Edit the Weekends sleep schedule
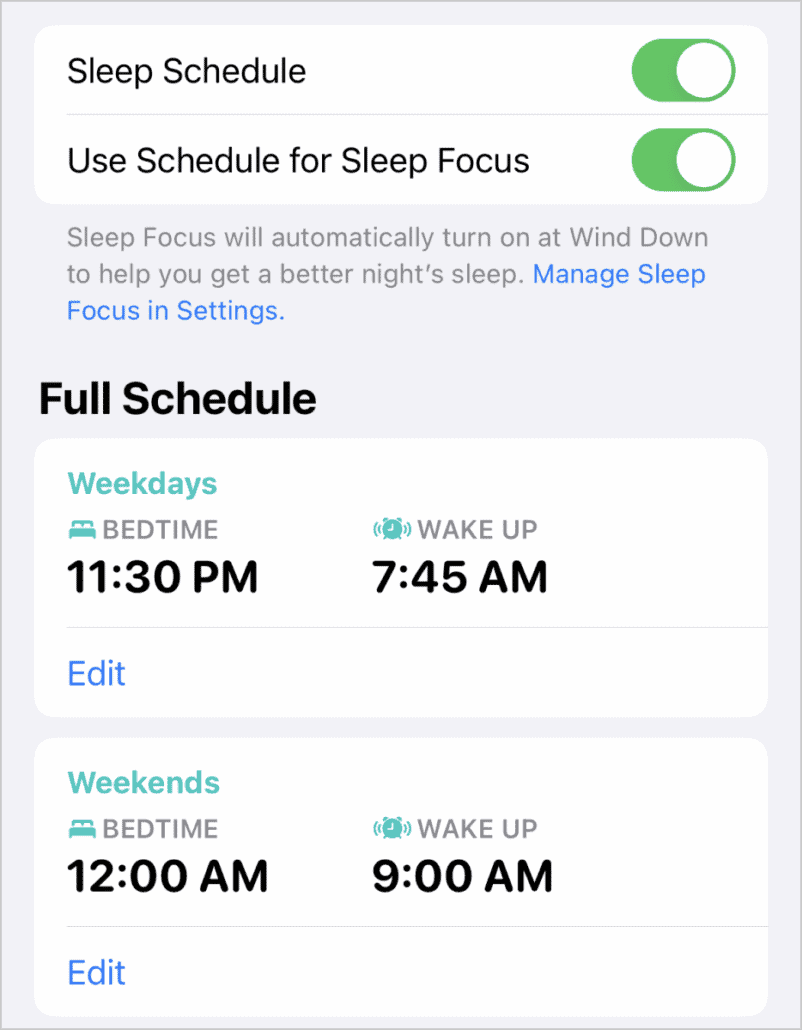 96,972
